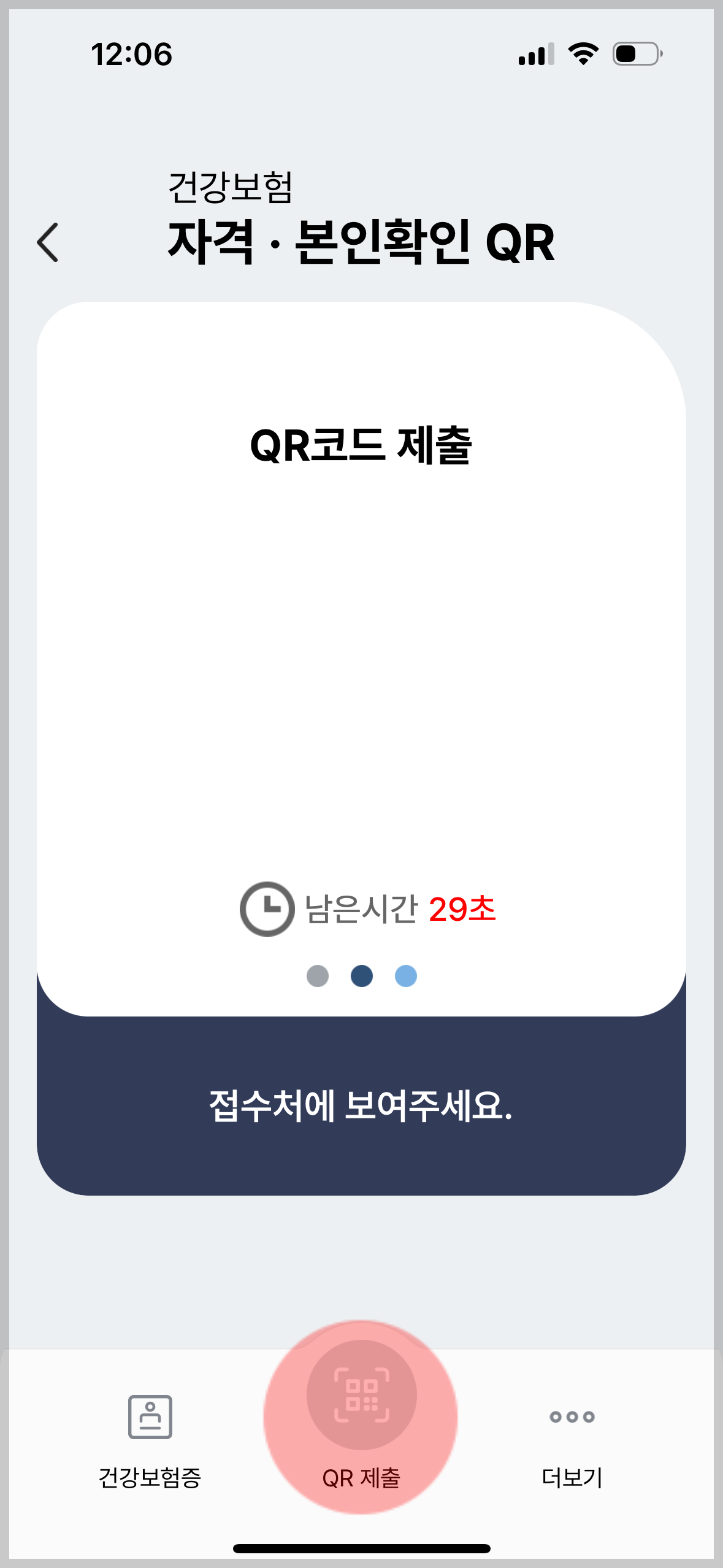723x1568 pixels.
Task: Select the light blue third page dot
Action: point(404,977)
